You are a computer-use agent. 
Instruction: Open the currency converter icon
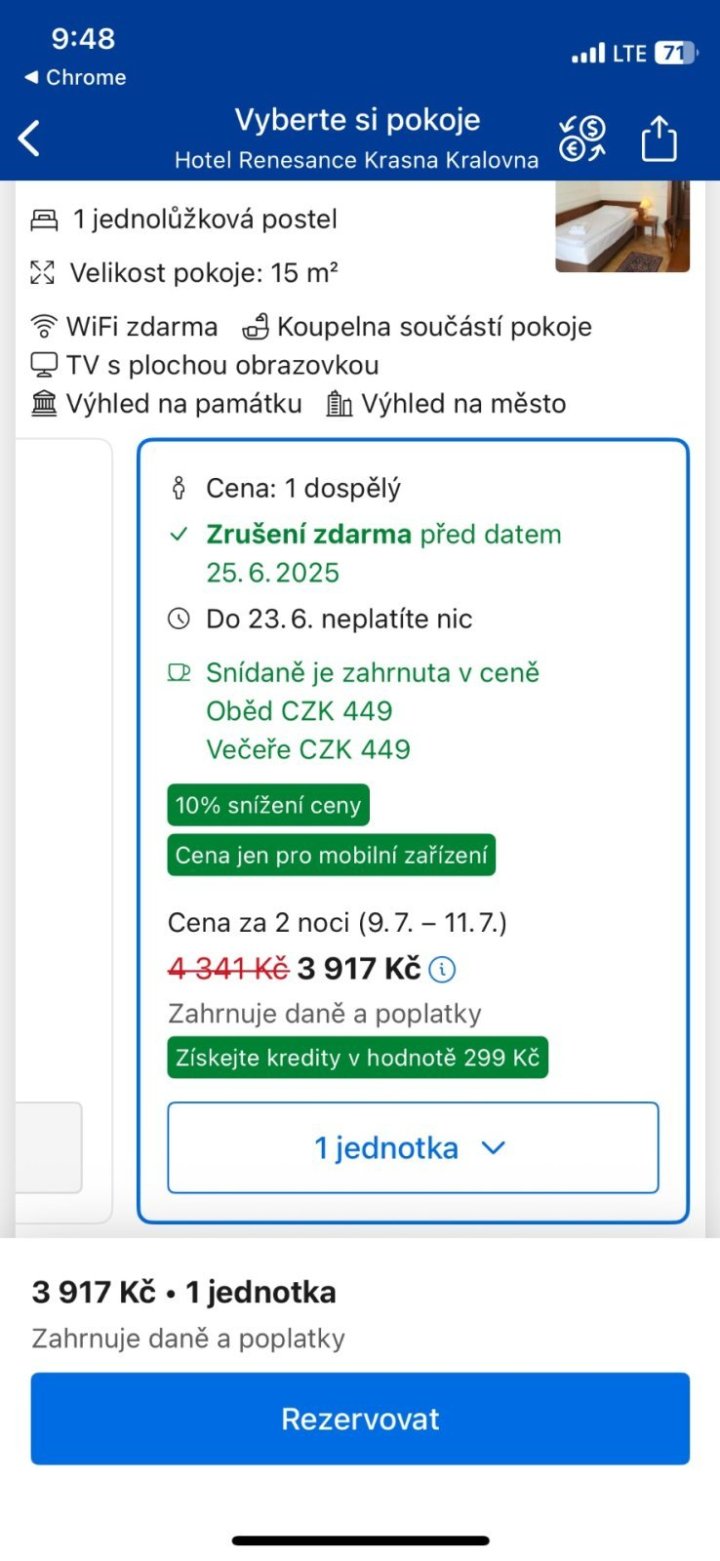(582, 138)
